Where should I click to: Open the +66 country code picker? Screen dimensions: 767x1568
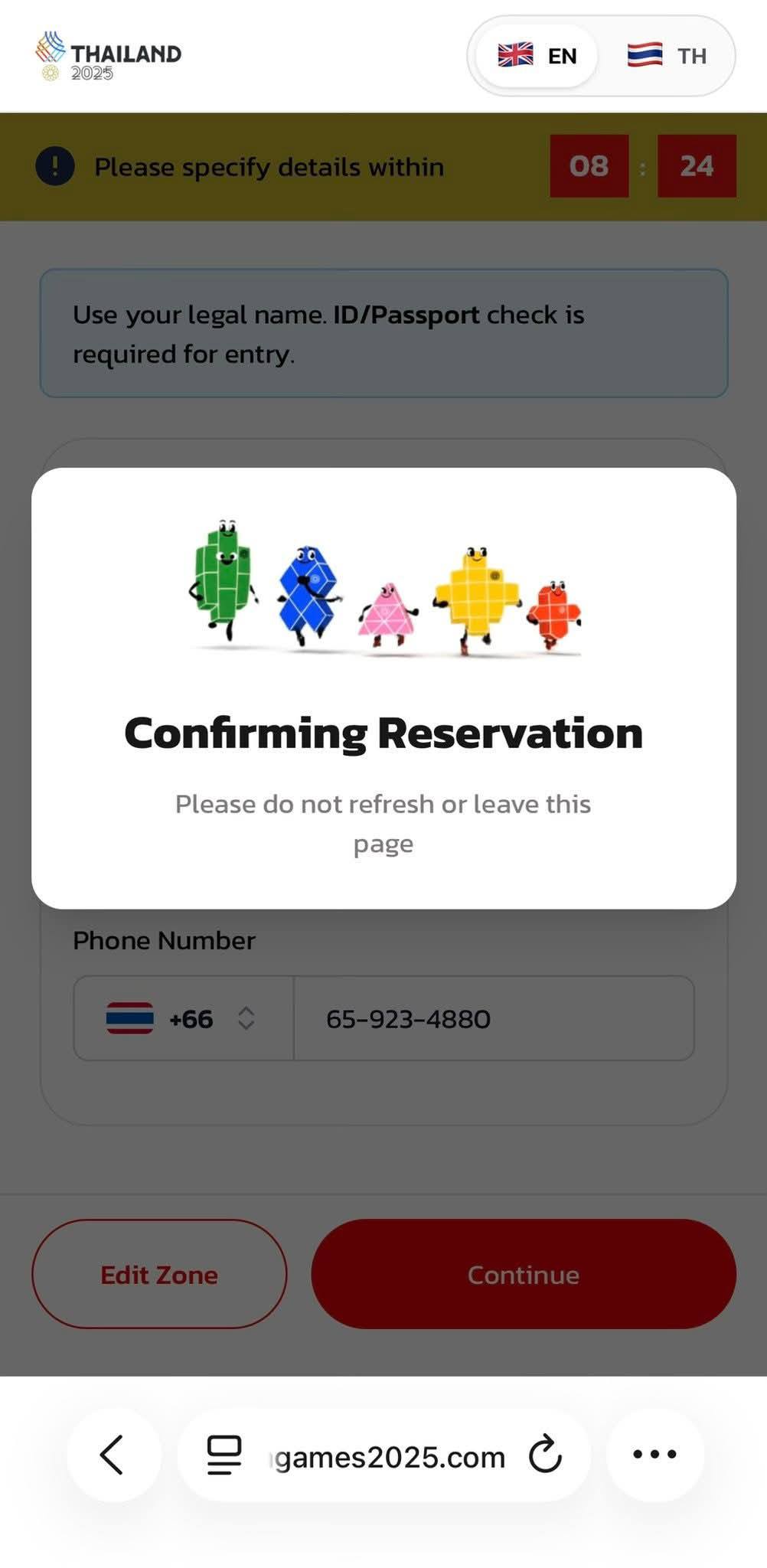[x=183, y=1018]
